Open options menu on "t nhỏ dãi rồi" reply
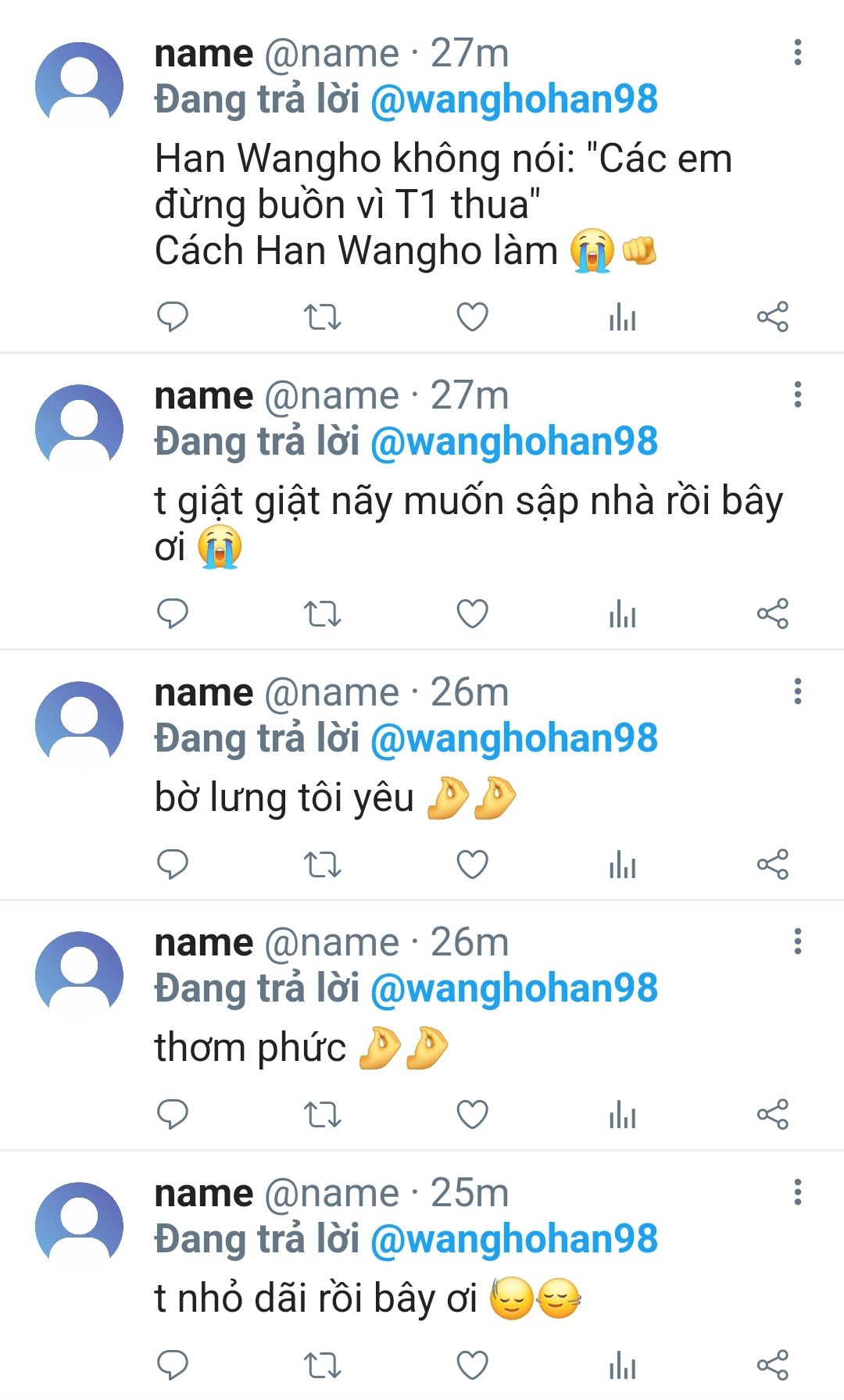The width and height of the screenshot is (844, 1400). coord(797,1192)
